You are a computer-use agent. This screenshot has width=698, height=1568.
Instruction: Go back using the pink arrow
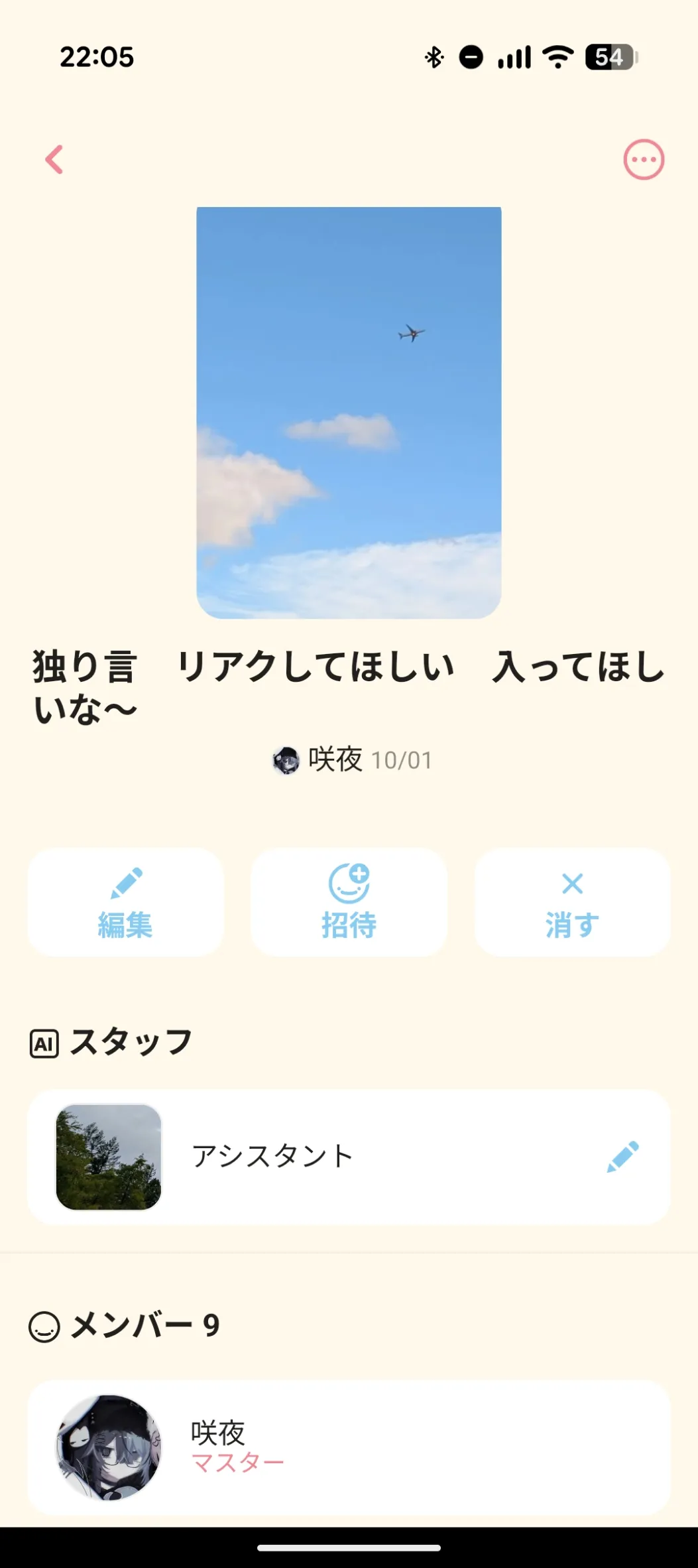(x=54, y=160)
